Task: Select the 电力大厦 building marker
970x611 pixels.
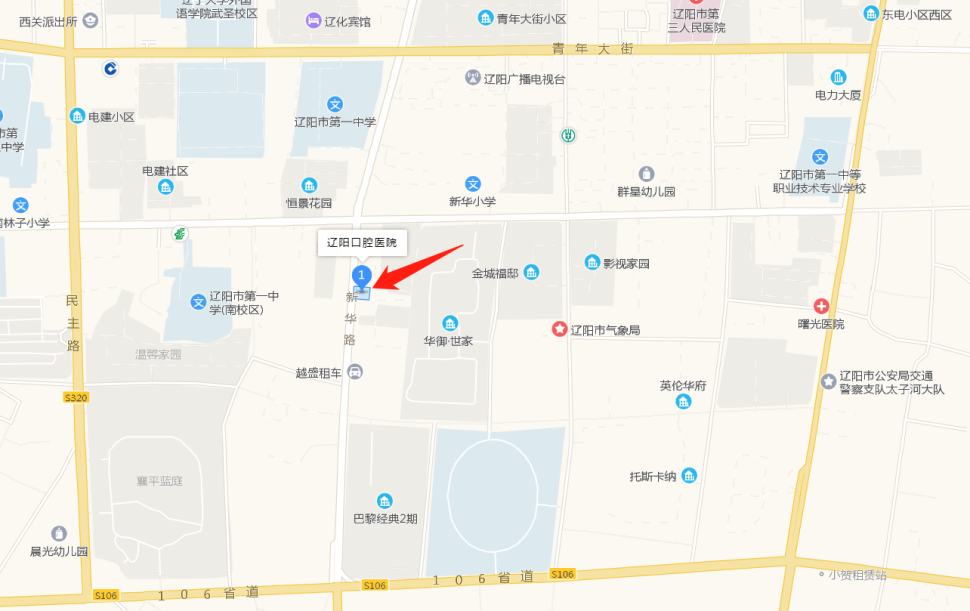Action: pyautogui.click(x=838, y=78)
